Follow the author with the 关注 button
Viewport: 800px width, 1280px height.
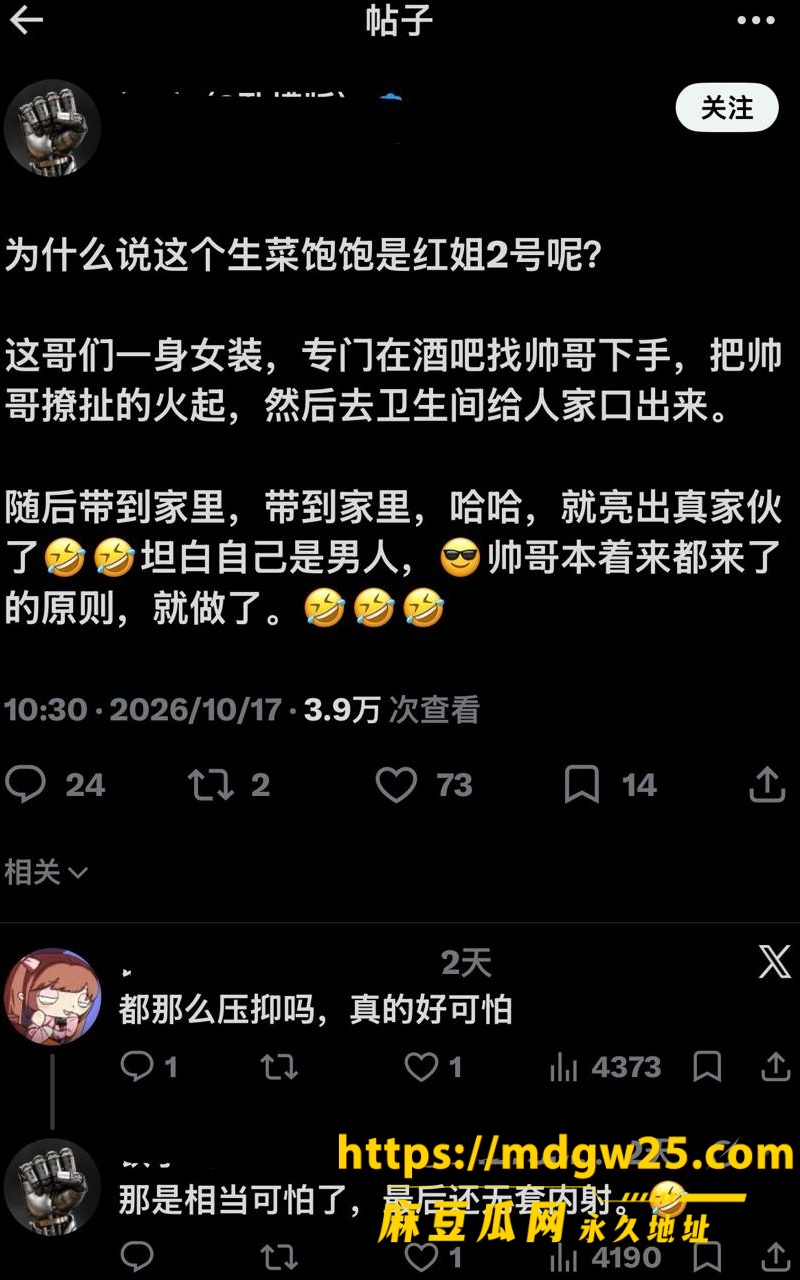pyautogui.click(x=727, y=107)
